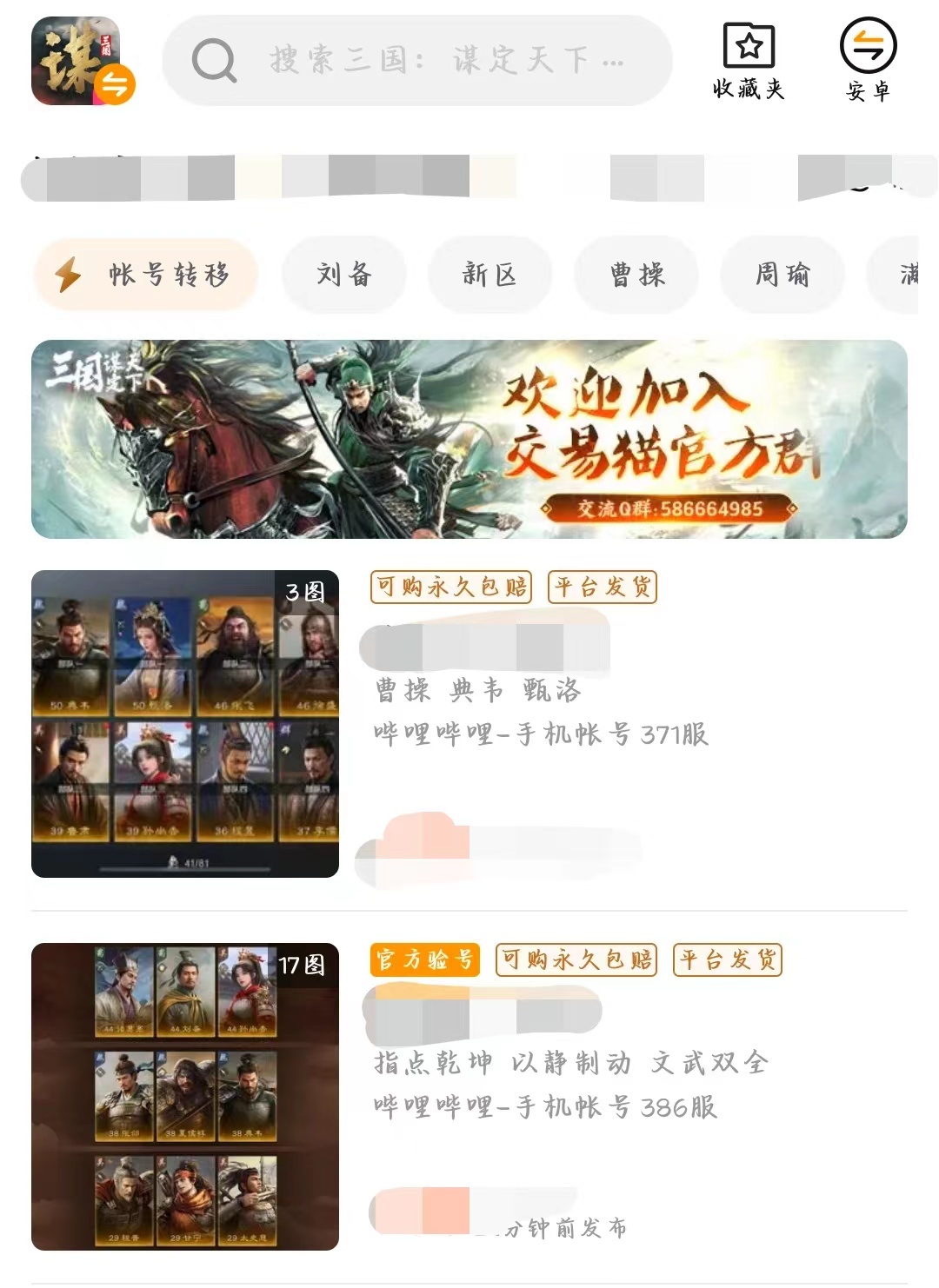The width and height of the screenshot is (939, 1288).
Task: Tap the search box for 三国：谋定天下
Action: click(x=417, y=61)
